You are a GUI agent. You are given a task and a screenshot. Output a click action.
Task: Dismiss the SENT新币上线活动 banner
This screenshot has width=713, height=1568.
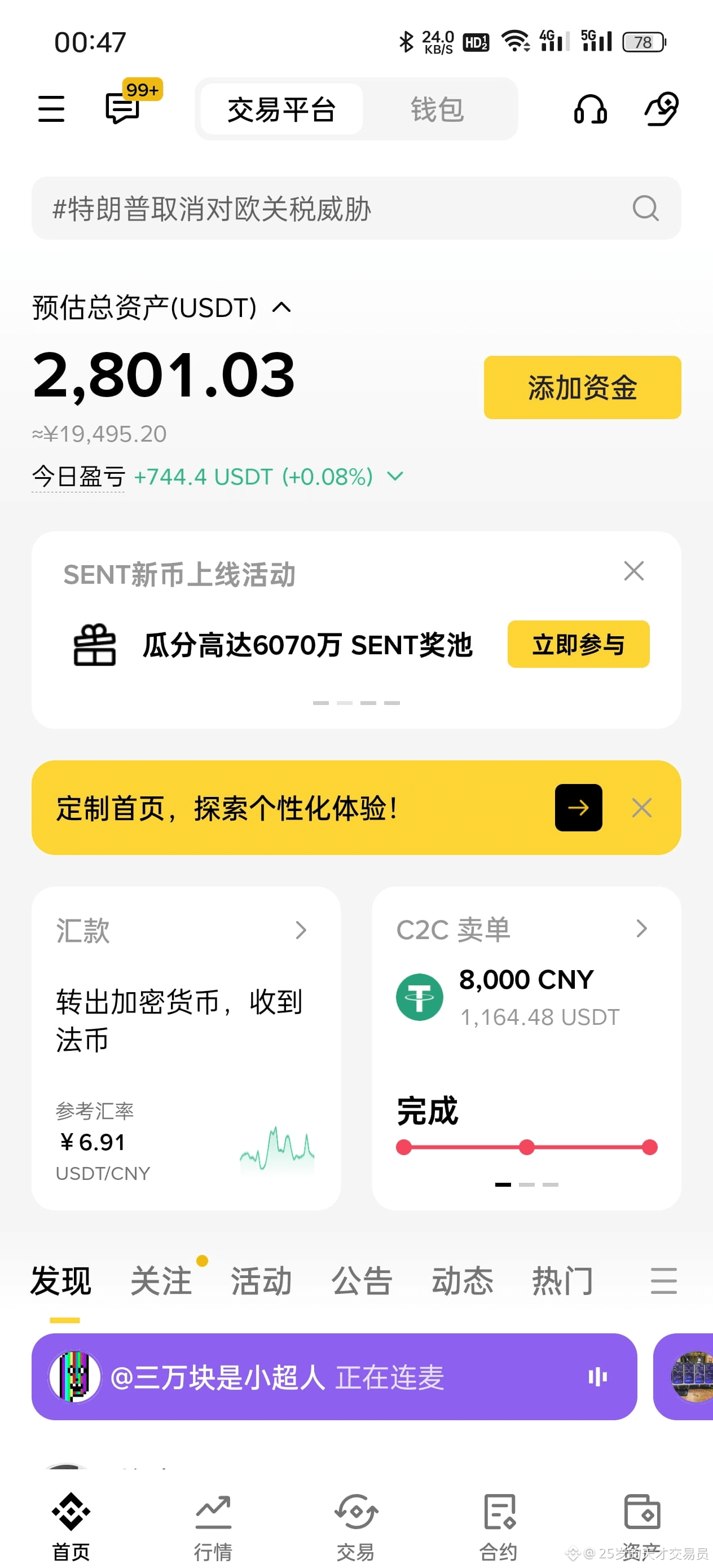coord(634,571)
